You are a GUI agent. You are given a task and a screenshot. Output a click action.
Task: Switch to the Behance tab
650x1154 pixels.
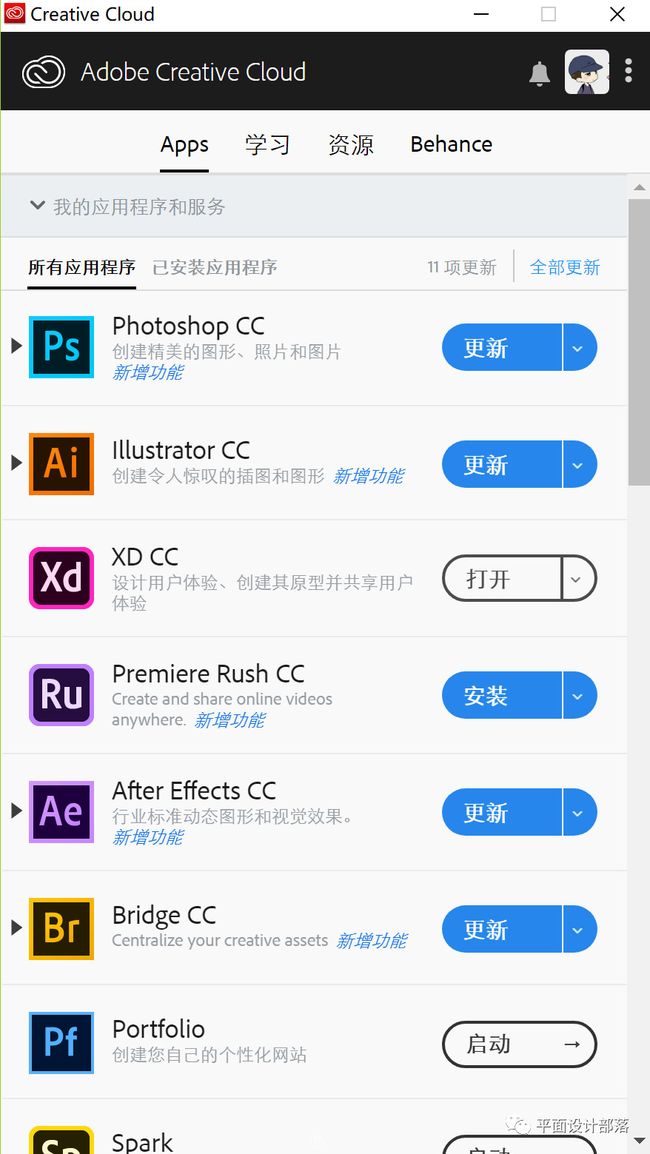tap(451, 144)
